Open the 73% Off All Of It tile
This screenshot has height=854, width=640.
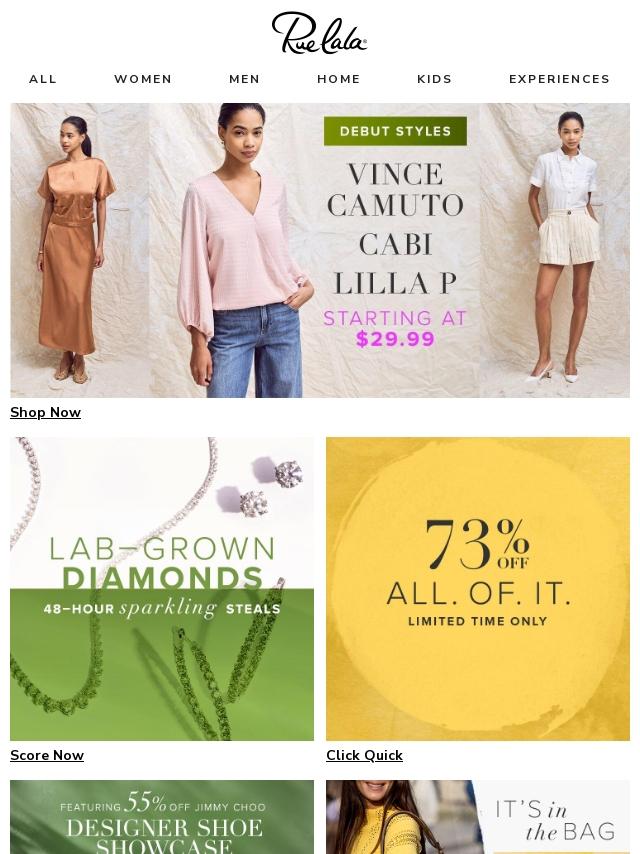coord(478,588)
